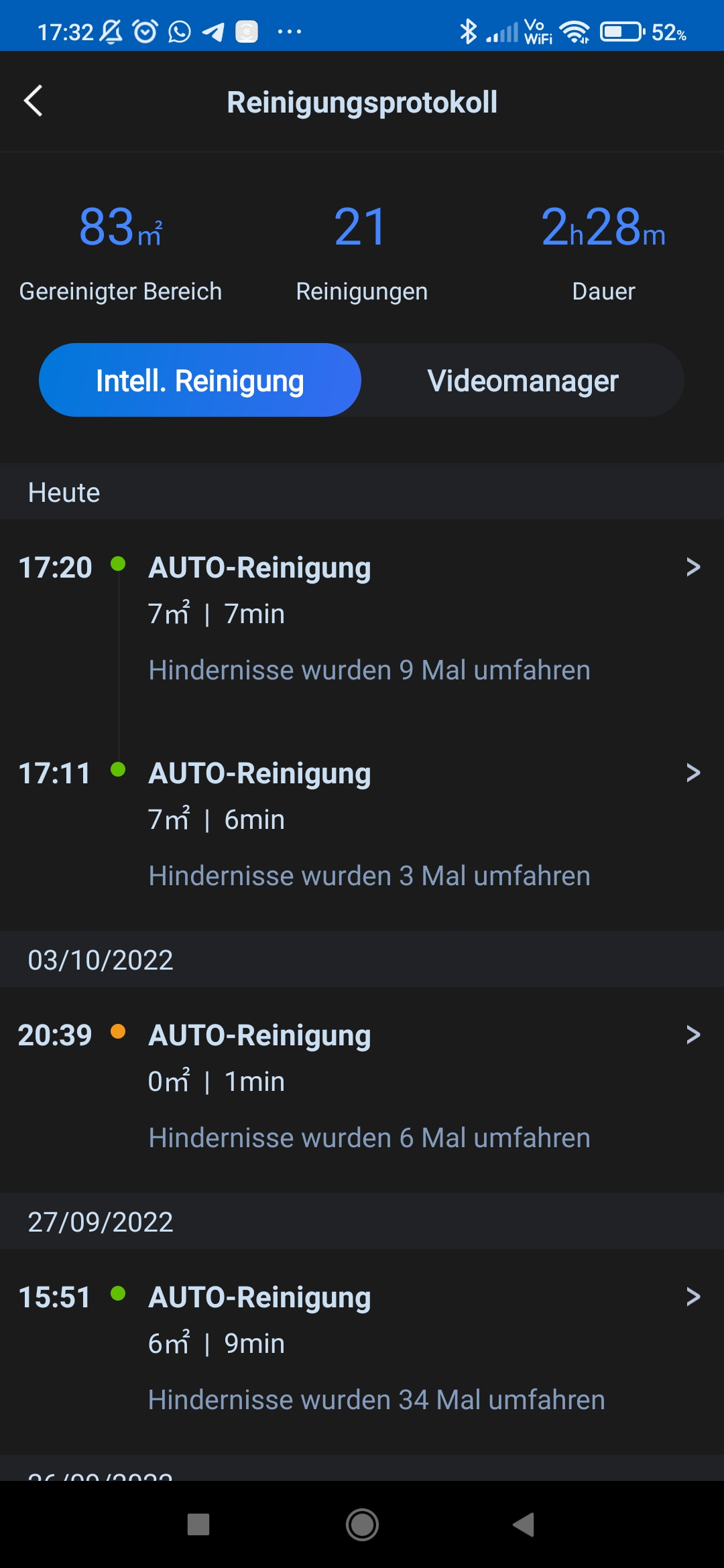Open the 17:20 AUTO-Reinigung entry
The width and height of the screenshot is (724, 1568).
click(x=362, y=621)
